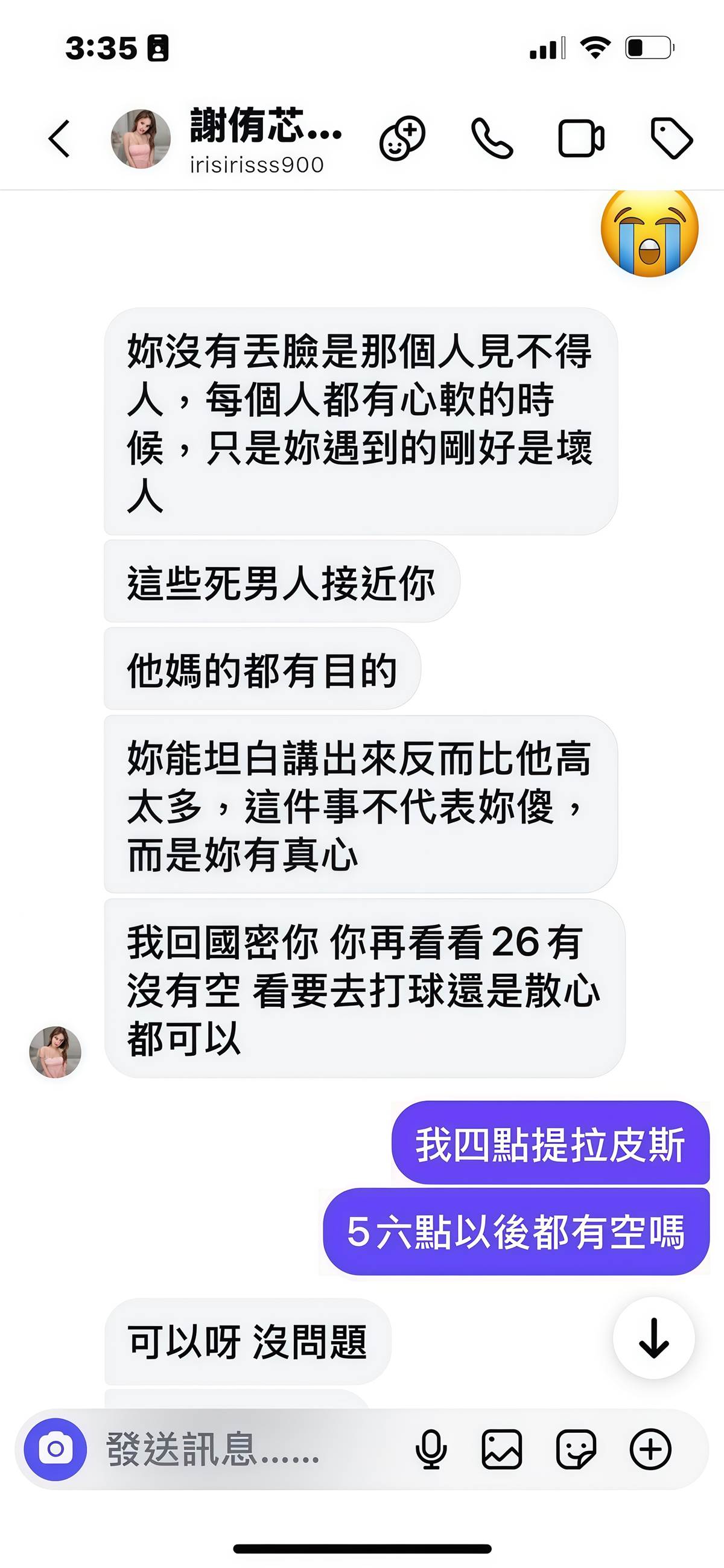This screenshot has height=1568, width=724.
Task: Open more options with the plus icon
Action: point(650,1449)
